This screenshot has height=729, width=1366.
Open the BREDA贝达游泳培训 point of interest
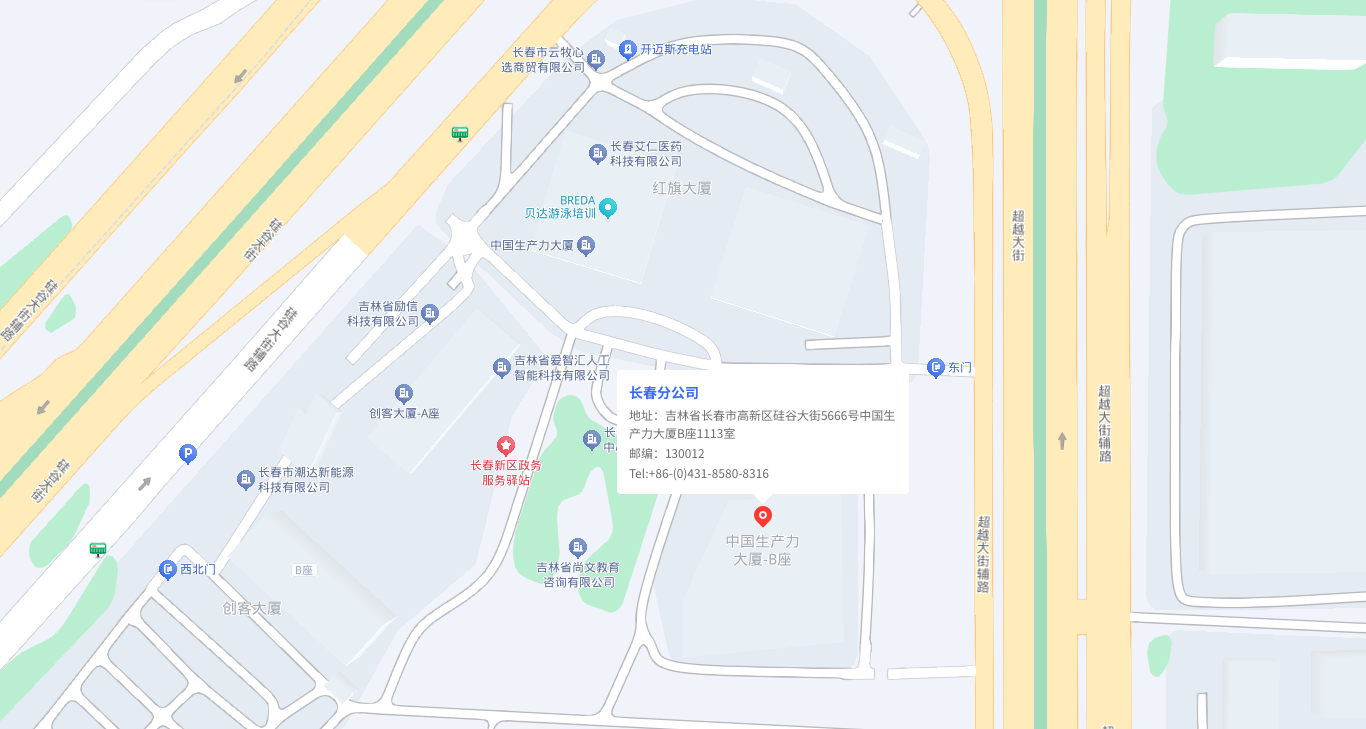coord(607,208)
